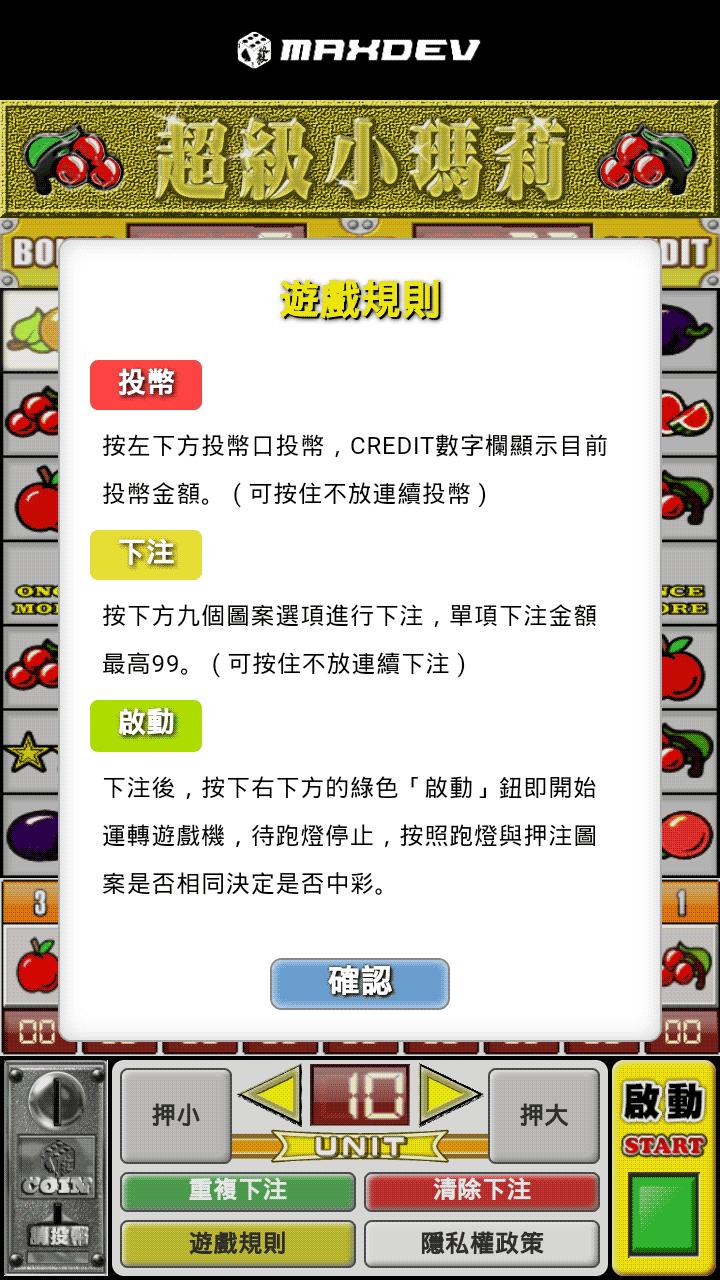This screenshot has width=720, height=1280.
Task: Open the 遊戲規則 game rules
Action: (238, 1243)
